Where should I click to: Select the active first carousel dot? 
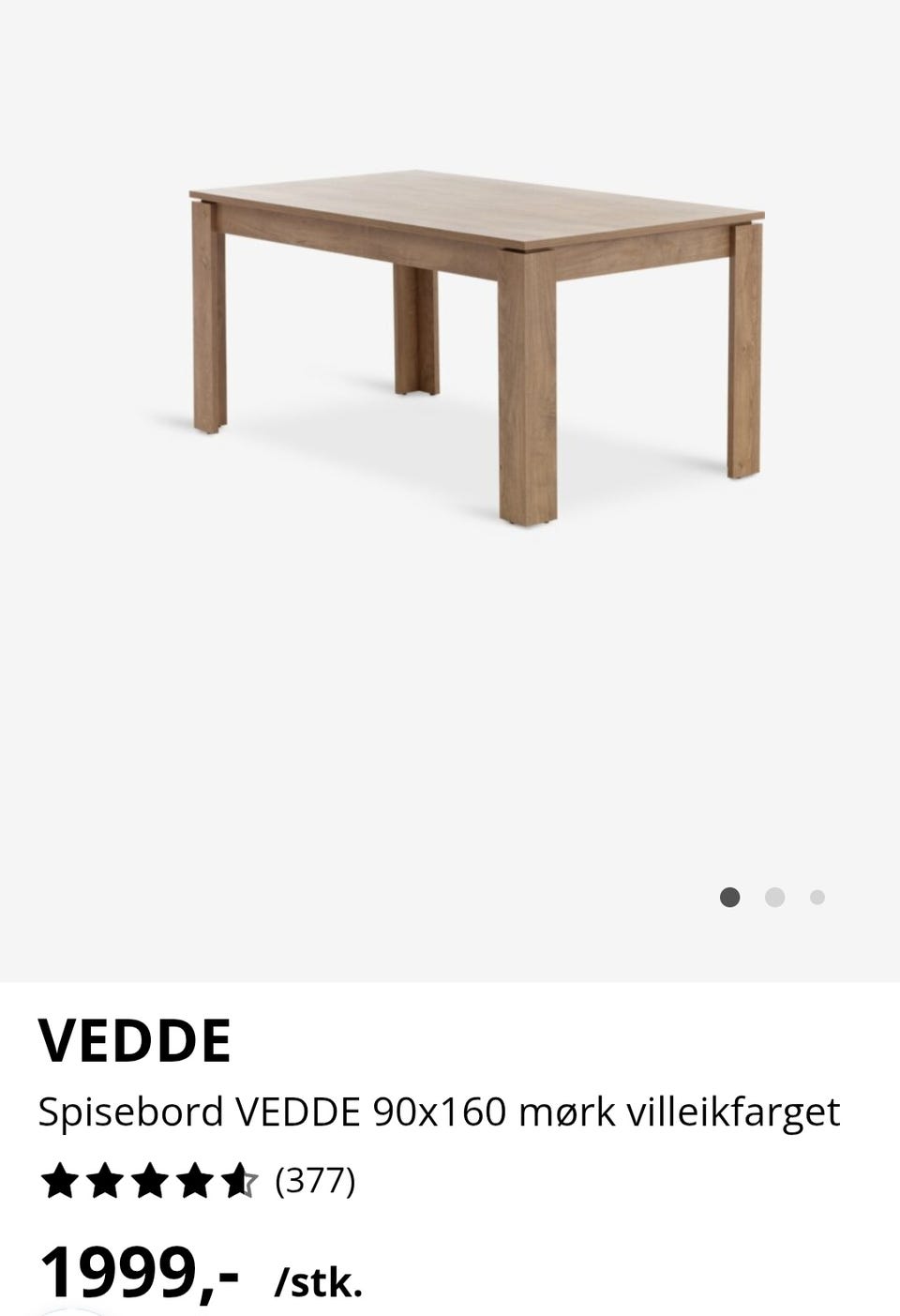click(x=730, y=897)
